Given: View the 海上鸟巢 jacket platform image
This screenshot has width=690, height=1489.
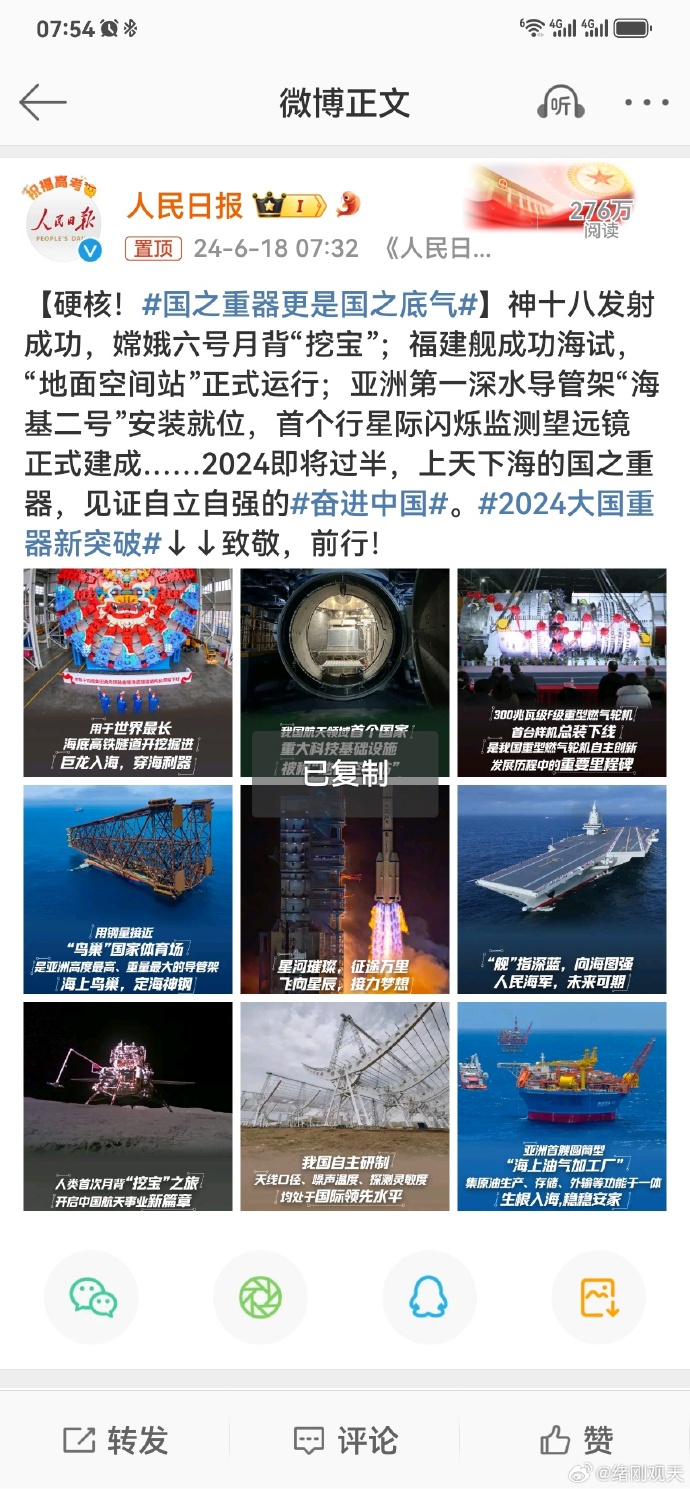Looking at the screenshot, I should [128, 889].
